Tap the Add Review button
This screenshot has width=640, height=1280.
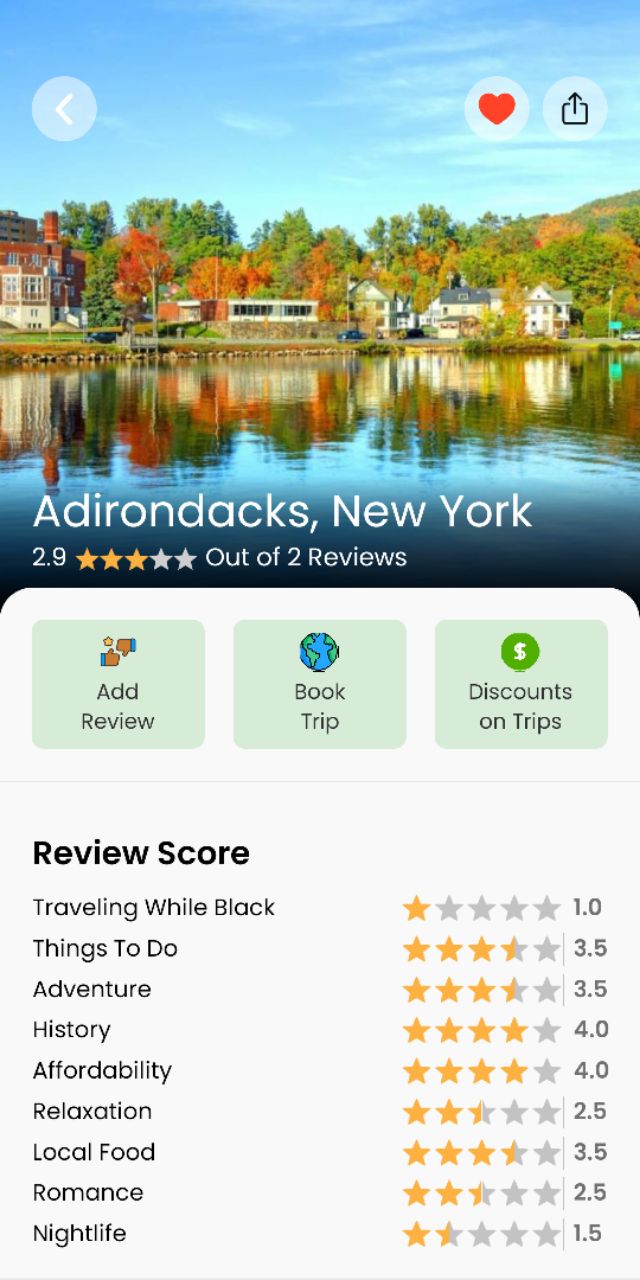click(x=118, y=684)
